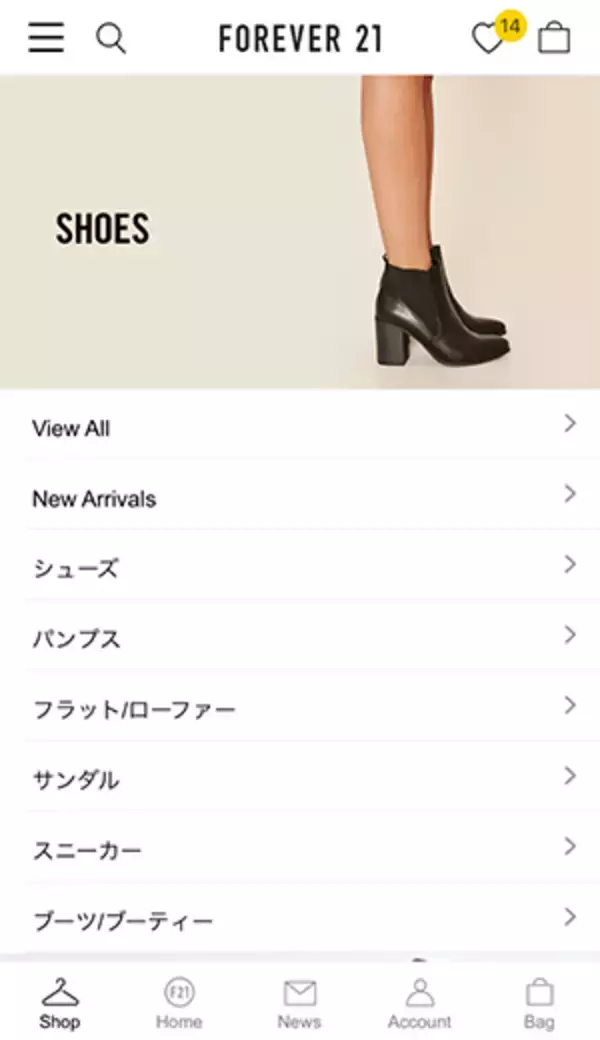The image size is (600, 1040).
Task: Open the View All shoes row
Action: click(300, 428)
